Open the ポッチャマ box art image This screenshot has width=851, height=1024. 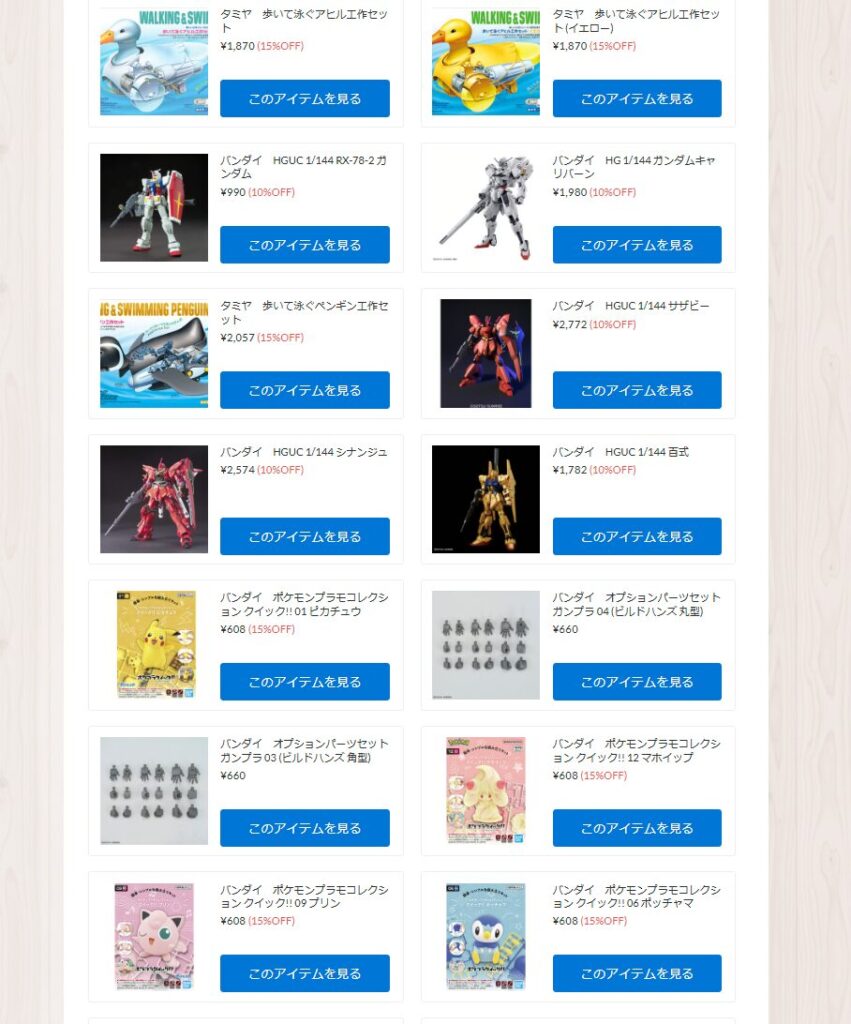pyautogui.click(x=486, y=936)
